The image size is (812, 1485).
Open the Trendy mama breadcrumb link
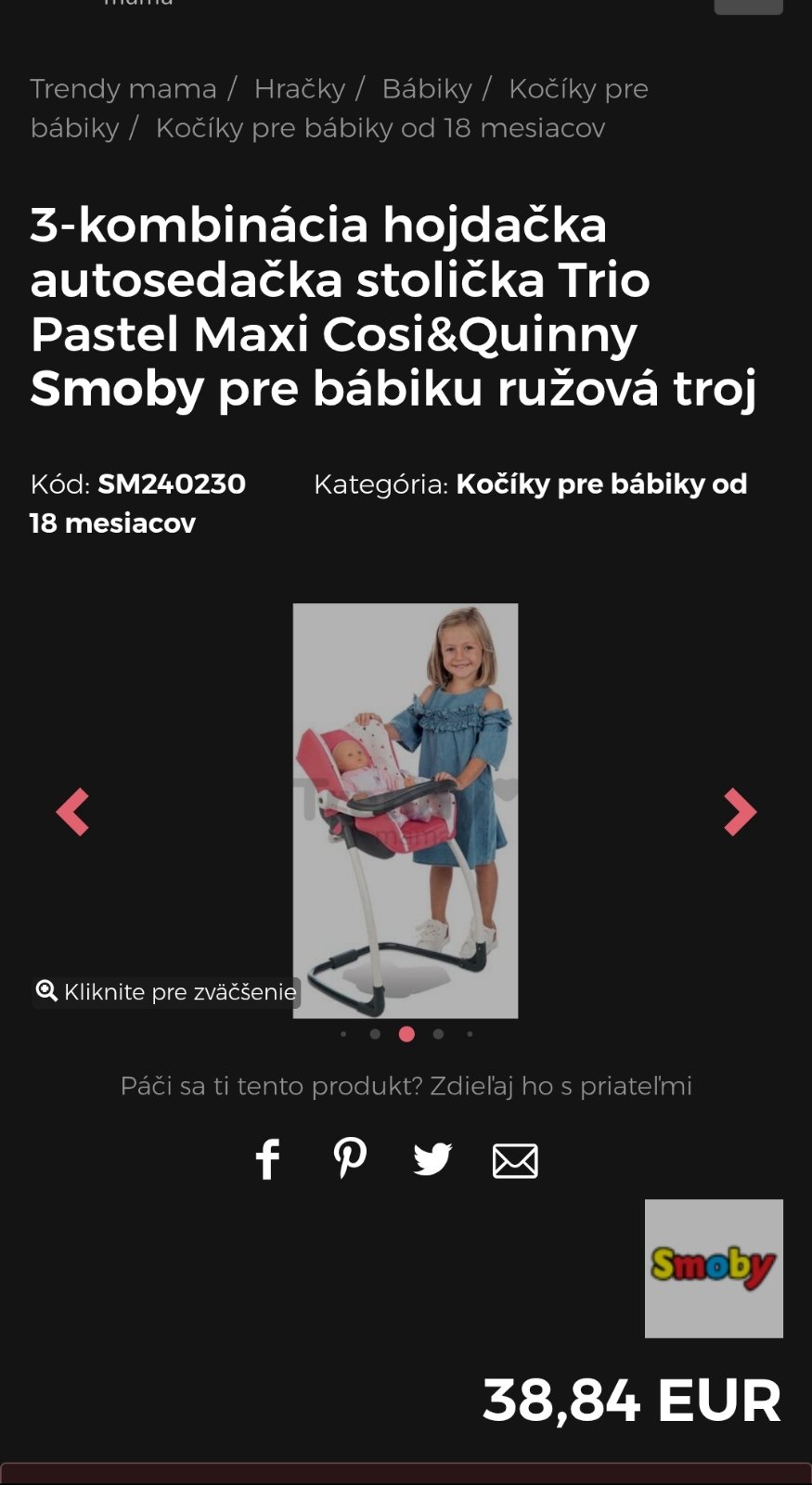122,89
